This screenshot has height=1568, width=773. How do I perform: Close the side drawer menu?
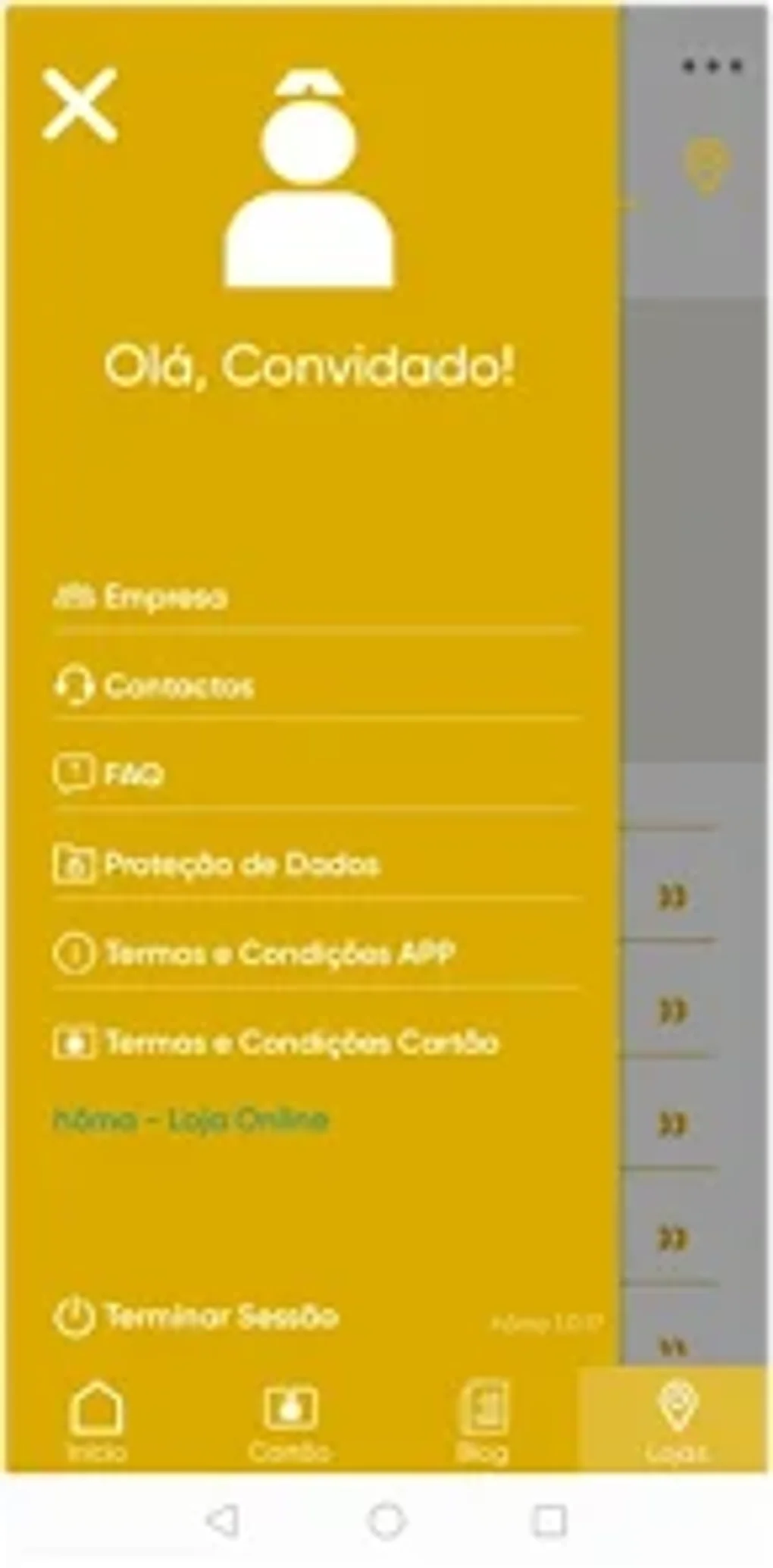(80, 105)
